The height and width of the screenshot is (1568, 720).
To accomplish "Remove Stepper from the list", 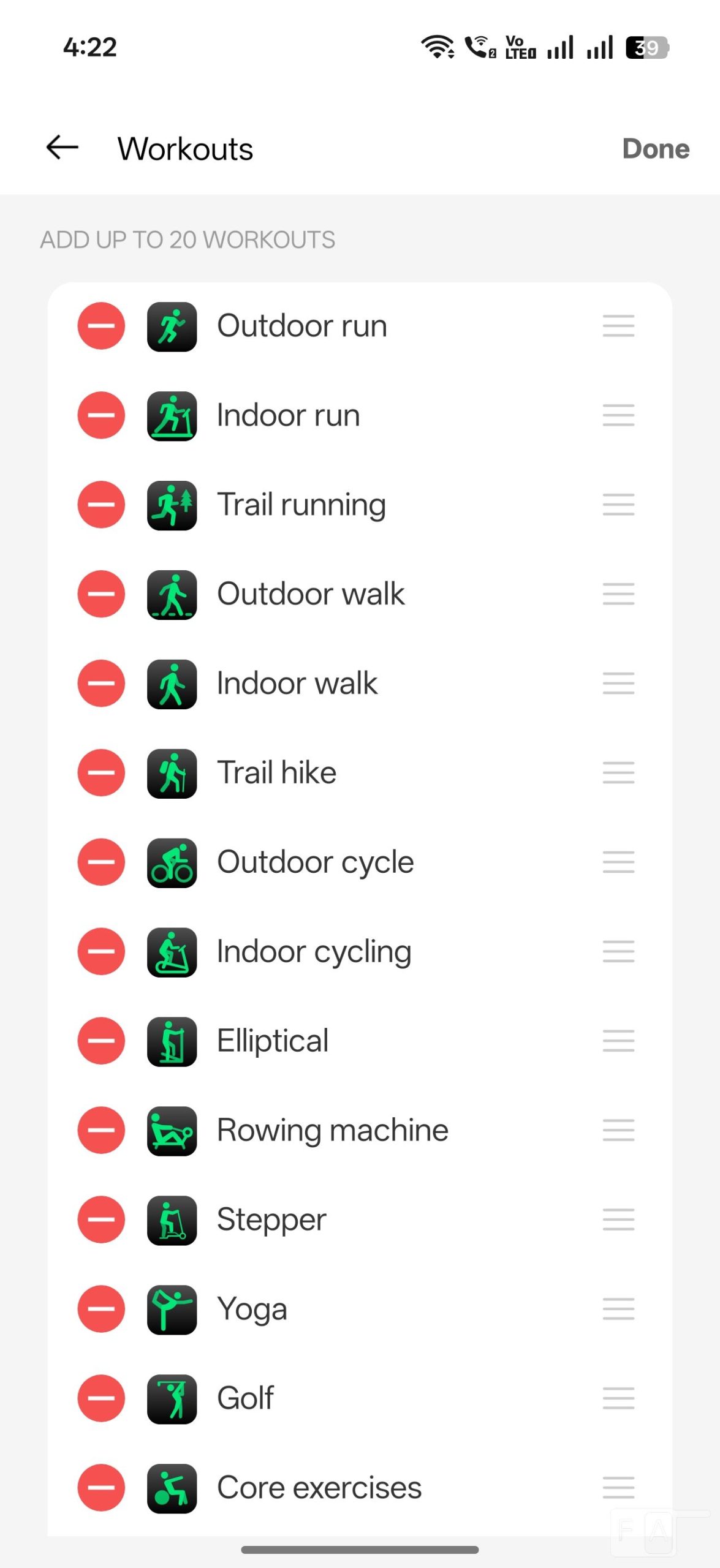I will pos(101,1219).
